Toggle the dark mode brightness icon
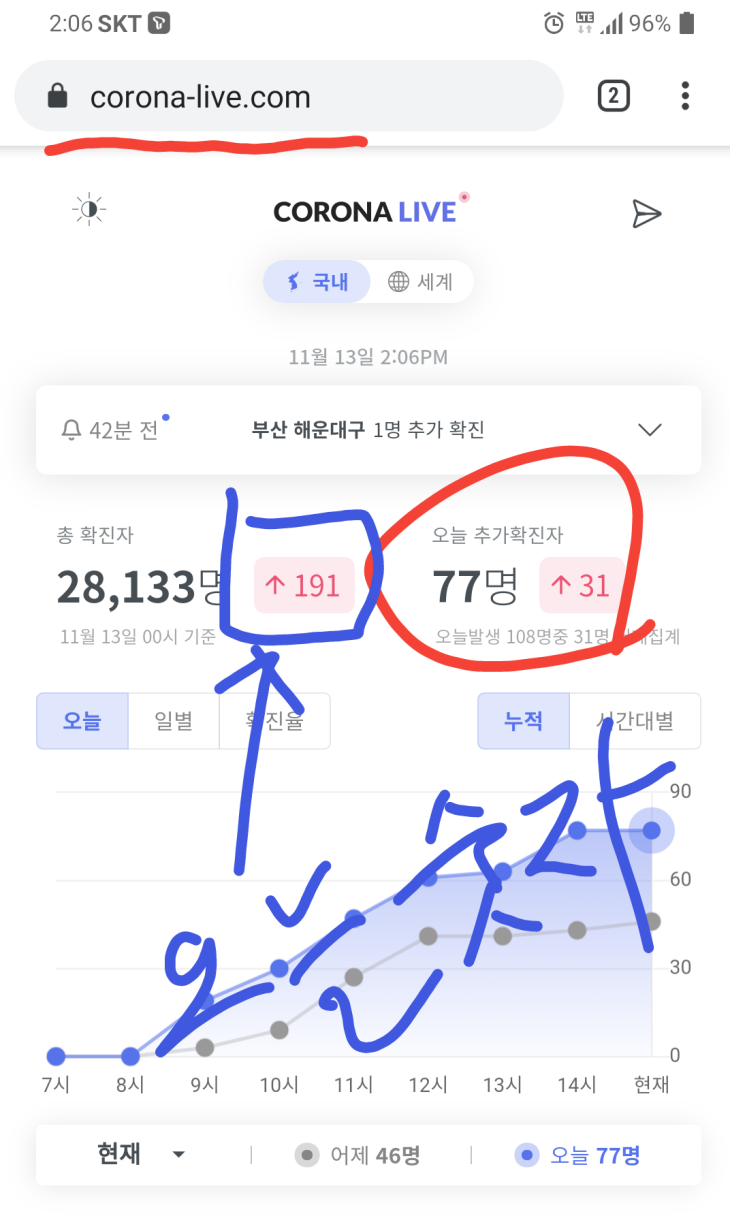The width and height of the screenshot is (730, 1218). [x=89, y=210]
